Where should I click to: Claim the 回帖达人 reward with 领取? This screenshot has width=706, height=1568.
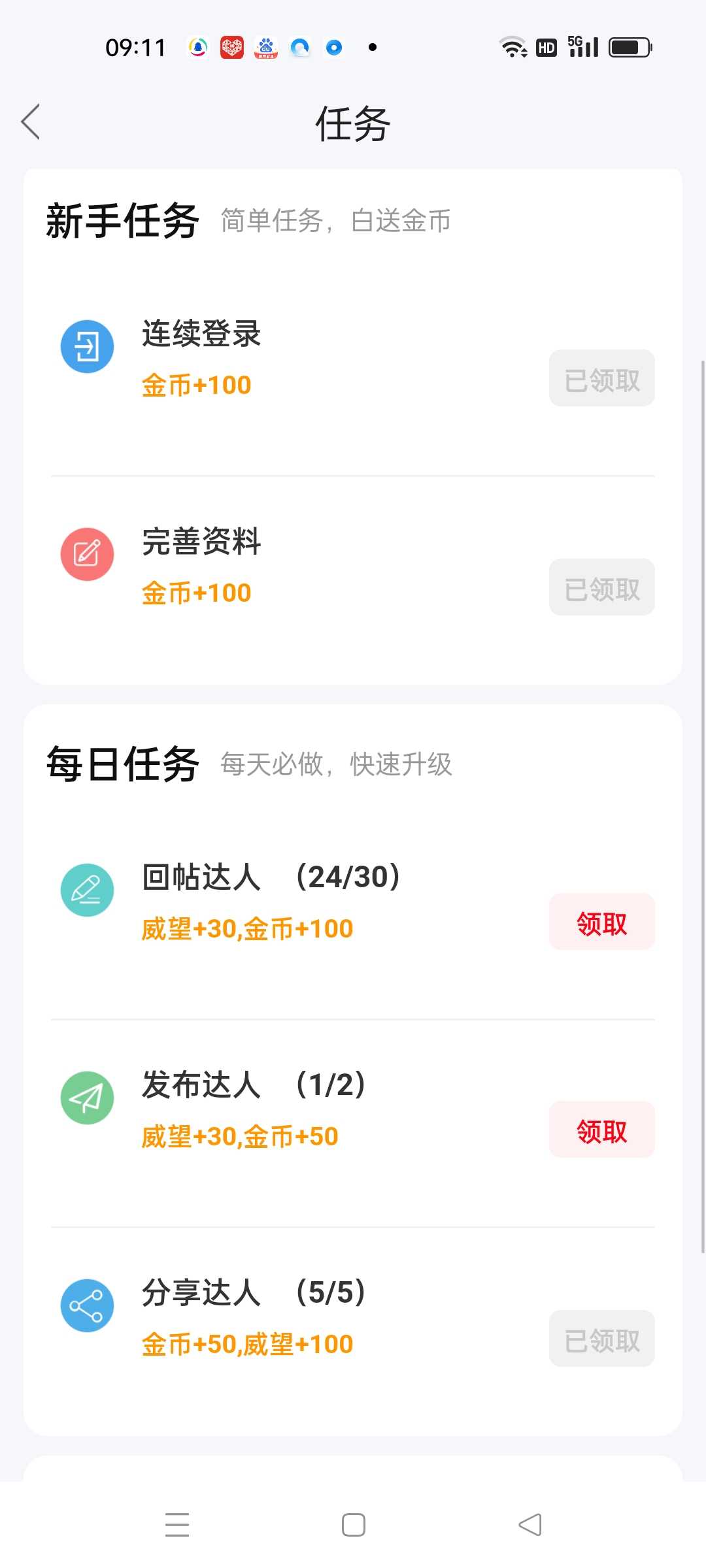coord(601,921)
